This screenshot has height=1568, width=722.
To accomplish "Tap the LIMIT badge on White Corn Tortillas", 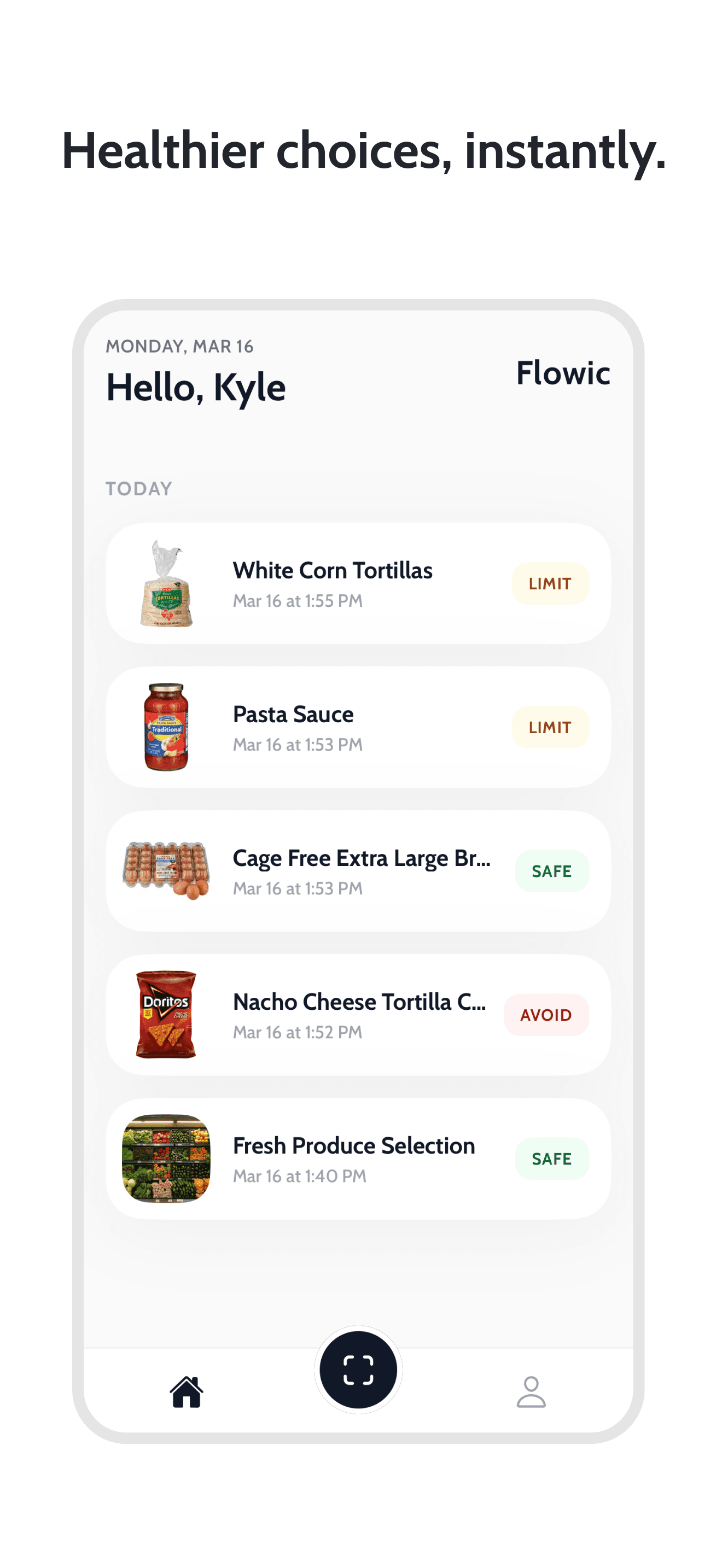I will coord(550,583).
